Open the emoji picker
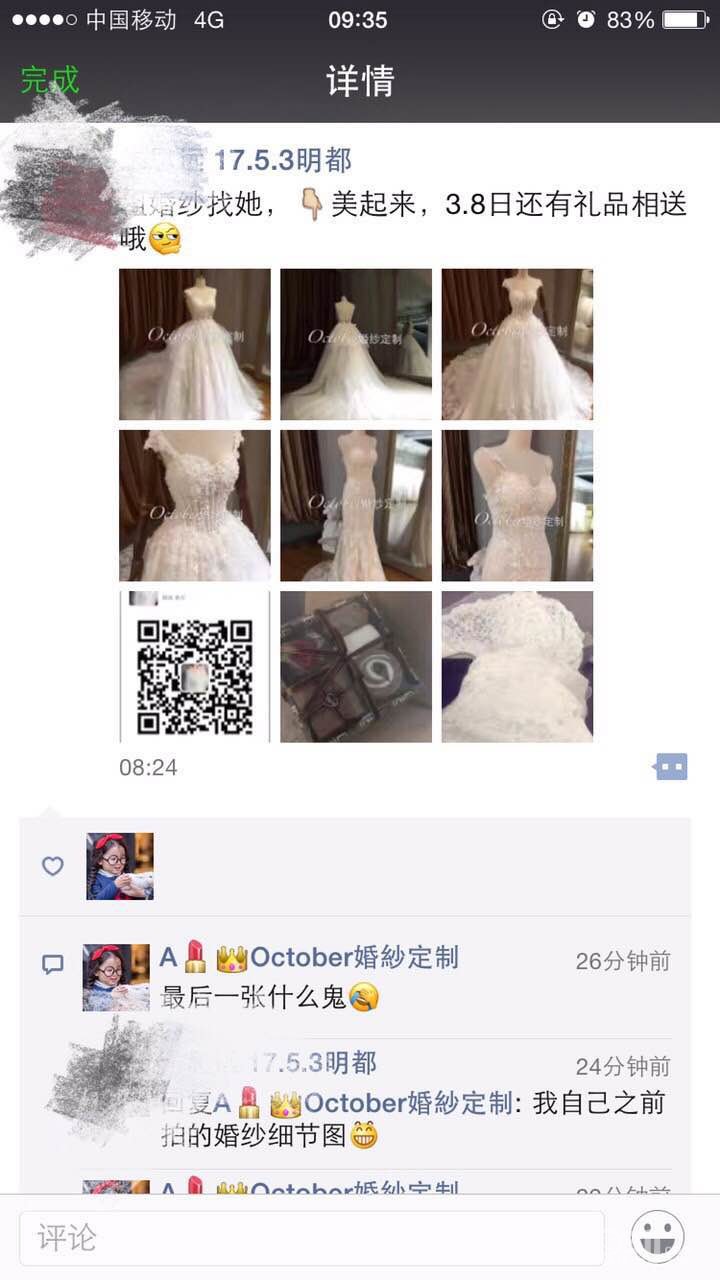The height and width of the screenshot is (1280, 720). [658, 1237]
